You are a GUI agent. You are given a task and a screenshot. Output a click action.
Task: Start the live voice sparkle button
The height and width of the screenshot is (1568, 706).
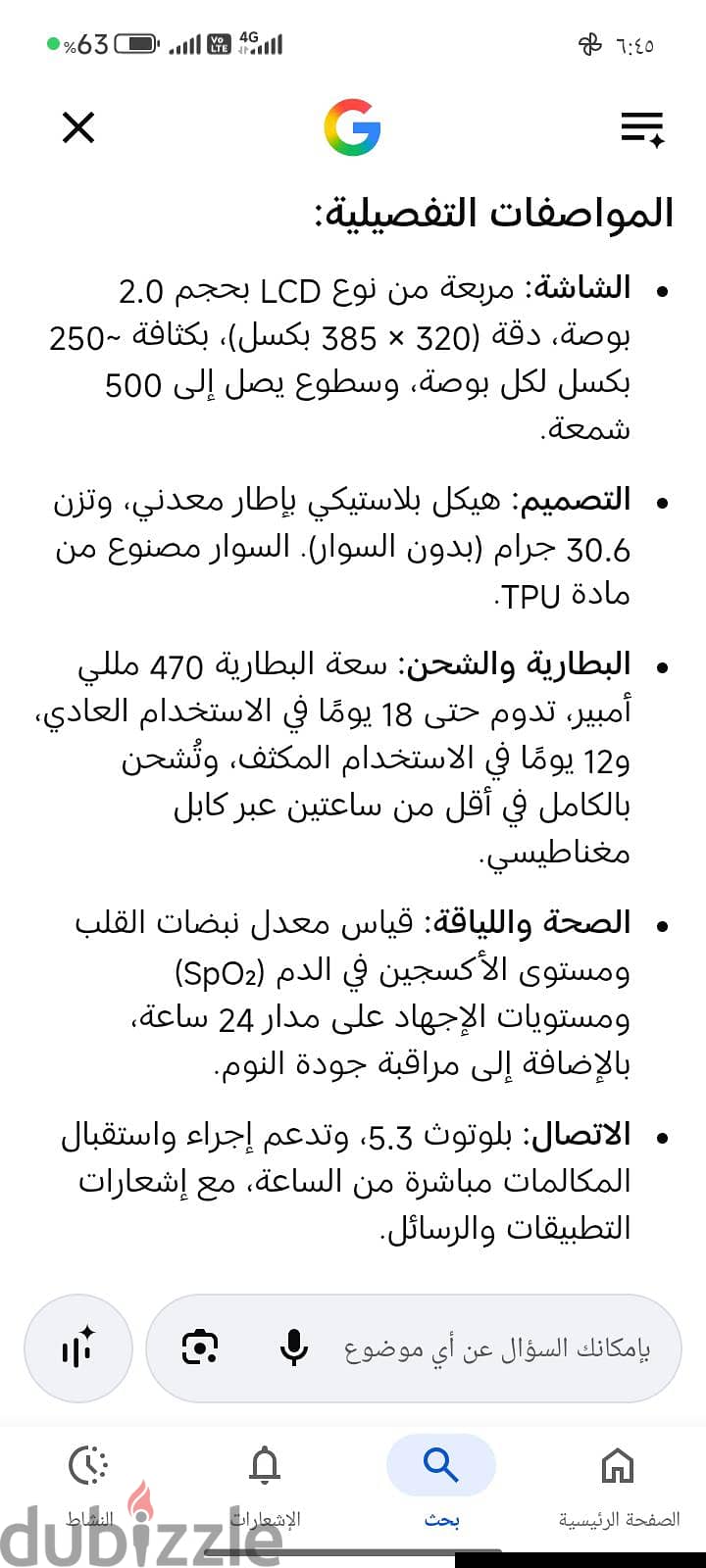(x=77, y=1348)
